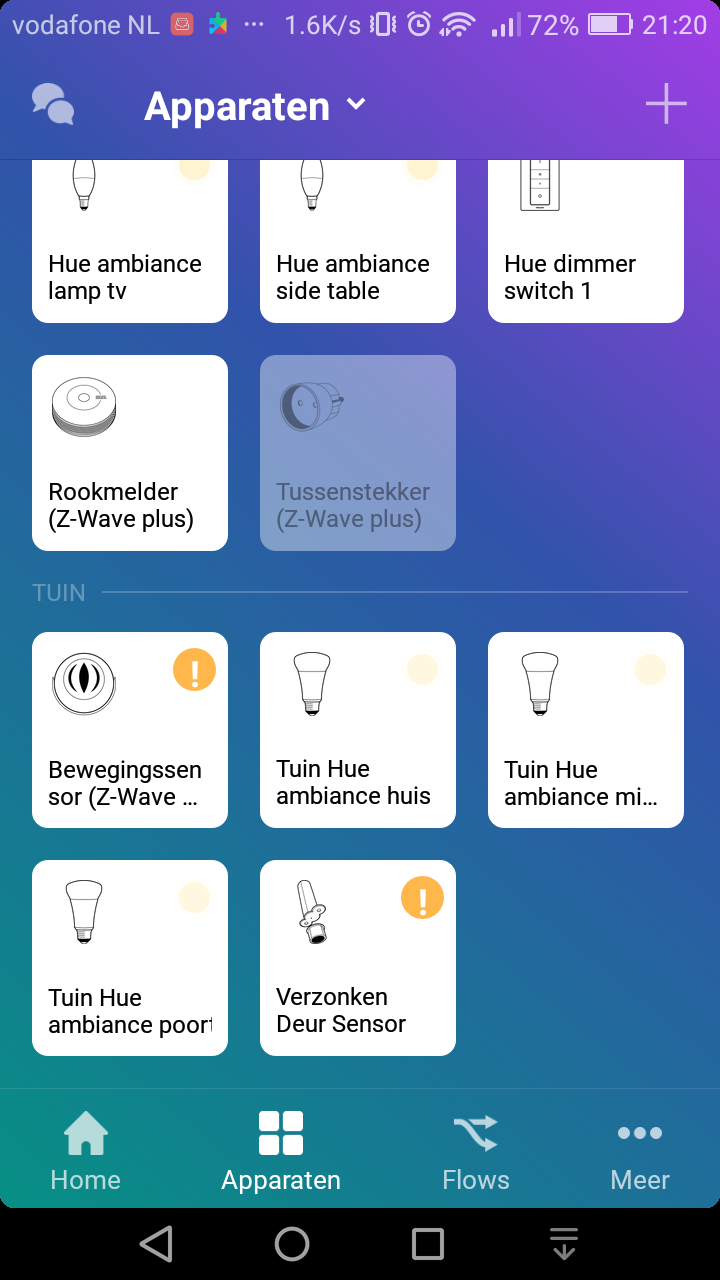
Task: Switch to the Flows section
Action: [476, 1150]
